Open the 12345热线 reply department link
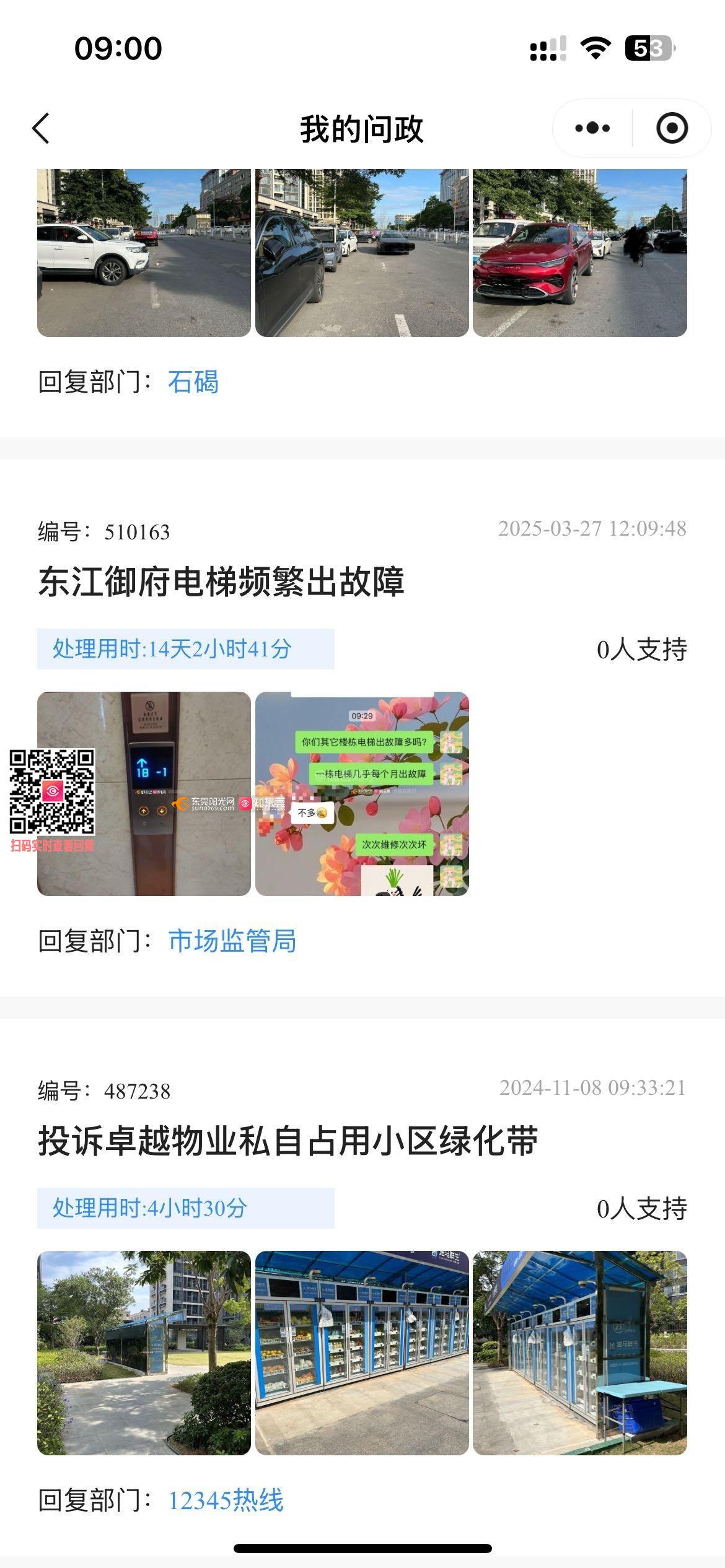725x1568 pixels. (226, 1500)
